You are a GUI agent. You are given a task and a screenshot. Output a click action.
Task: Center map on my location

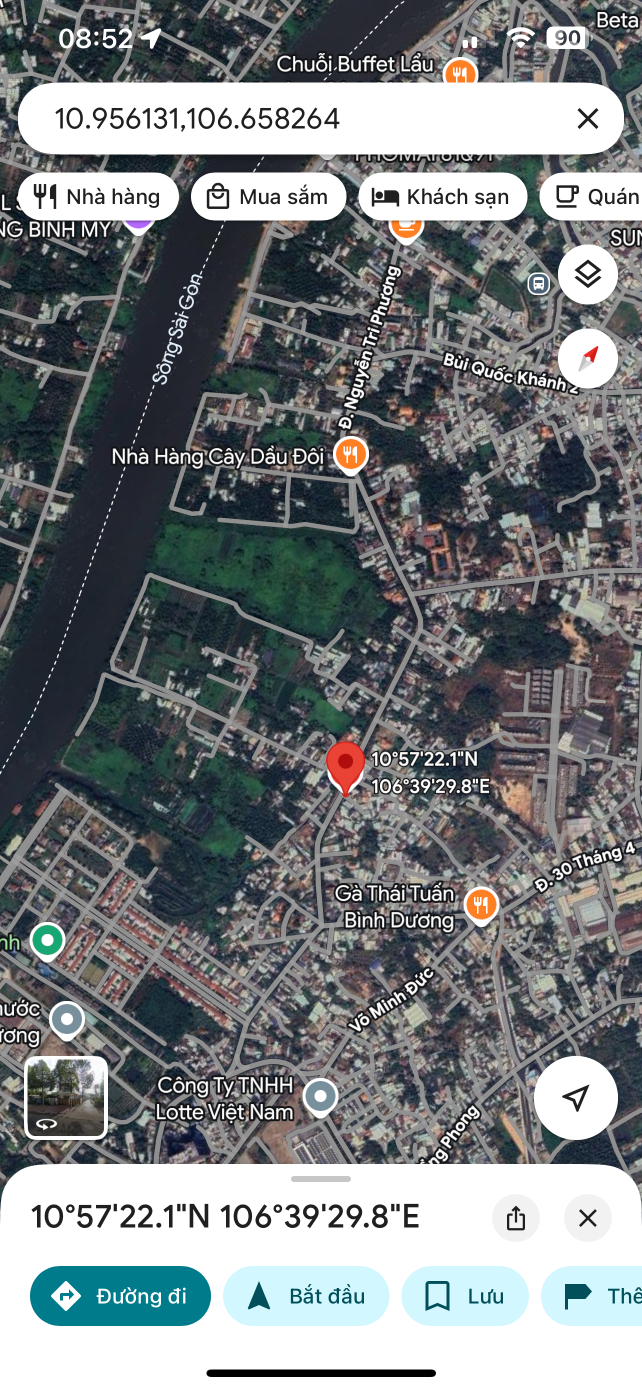[x=575, y=1098]
